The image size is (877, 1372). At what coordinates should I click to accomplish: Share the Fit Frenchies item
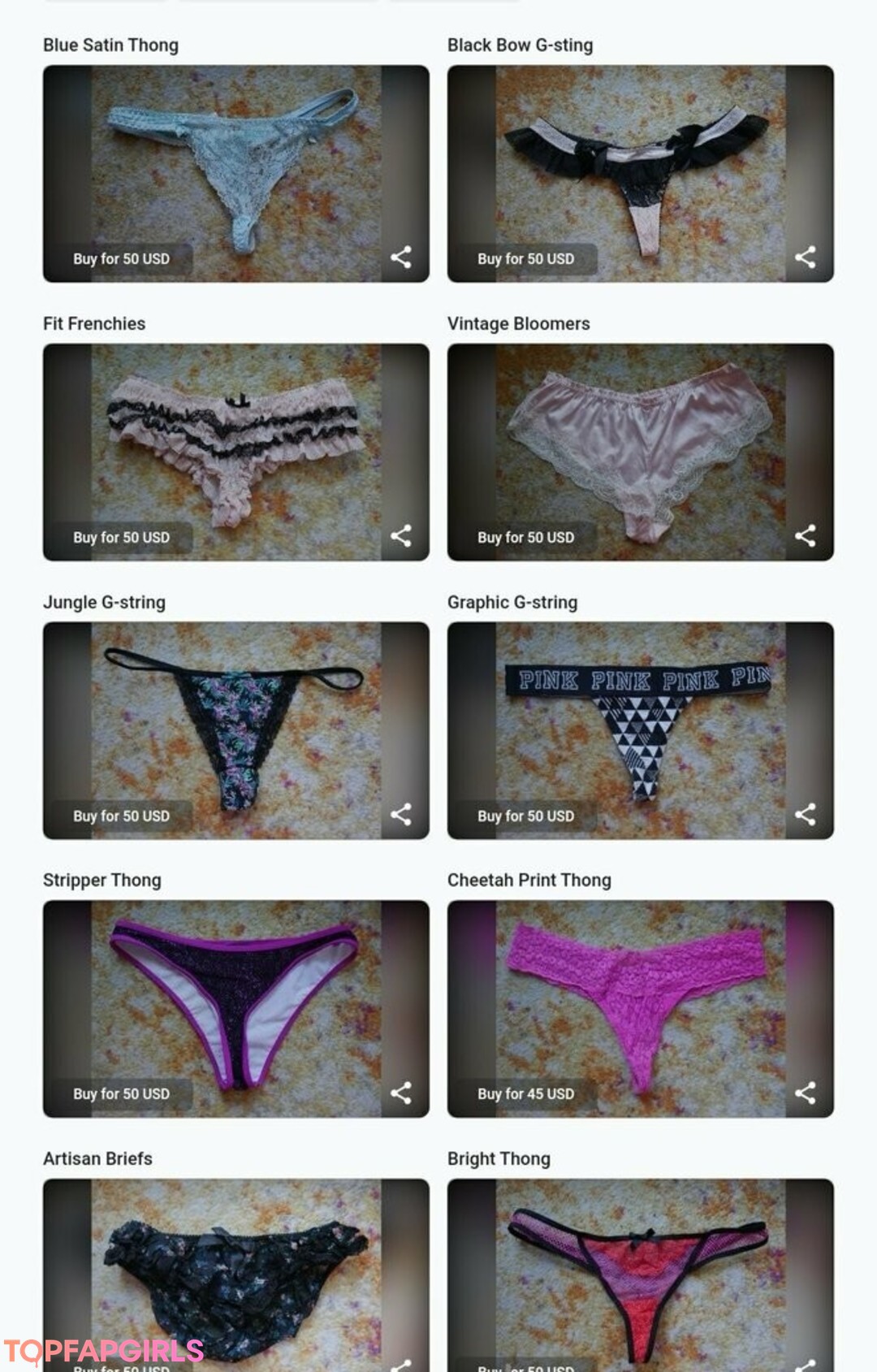[x=401, y=536]
